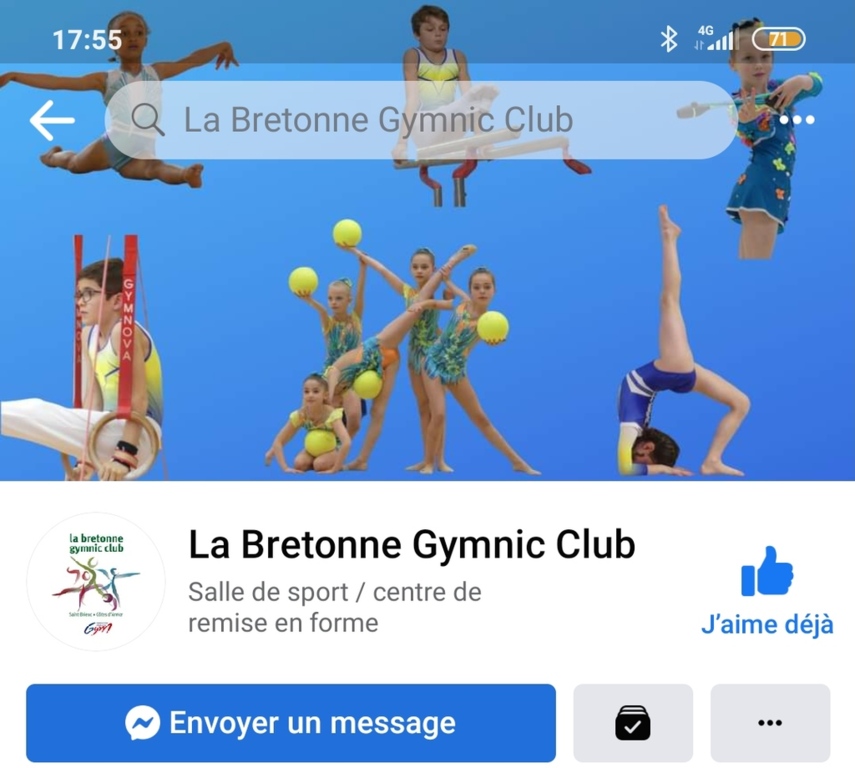Send a message via Envoyer un message

click(290, 723)
